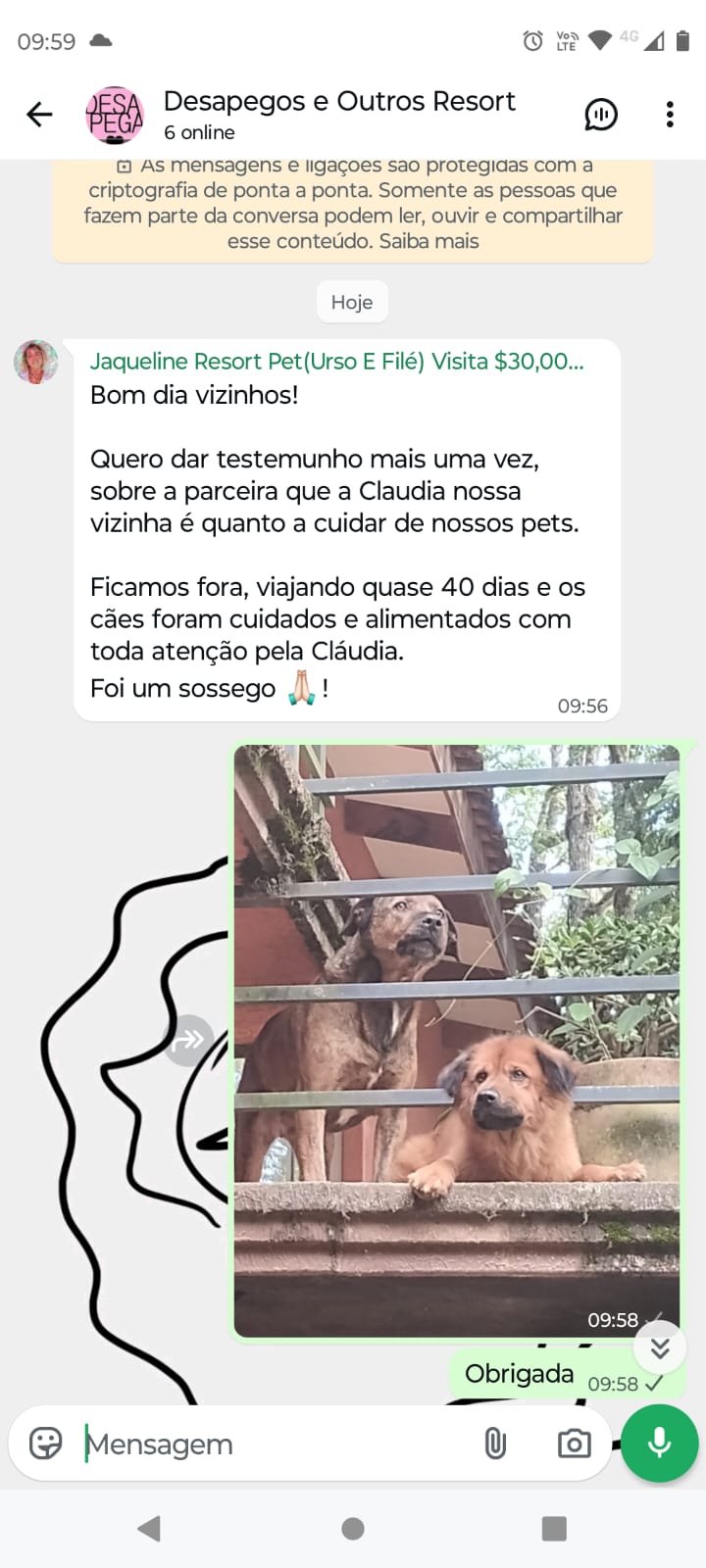Viewport: 706px width, 1568px height.
Task: Open the emoji and sticker picker
Action: (x=45, y=1444)
